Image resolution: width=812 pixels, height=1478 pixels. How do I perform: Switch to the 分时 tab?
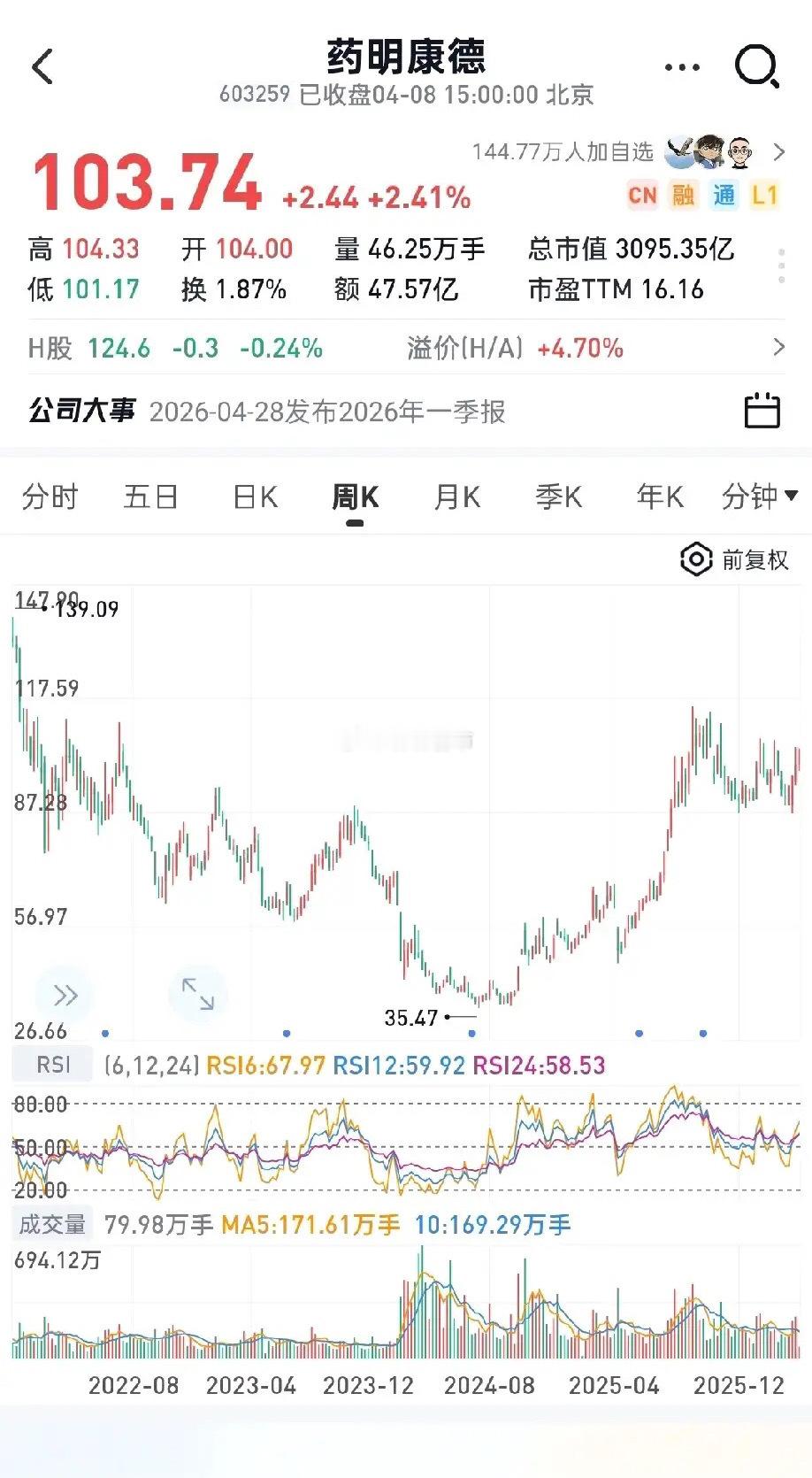(49, 497)
